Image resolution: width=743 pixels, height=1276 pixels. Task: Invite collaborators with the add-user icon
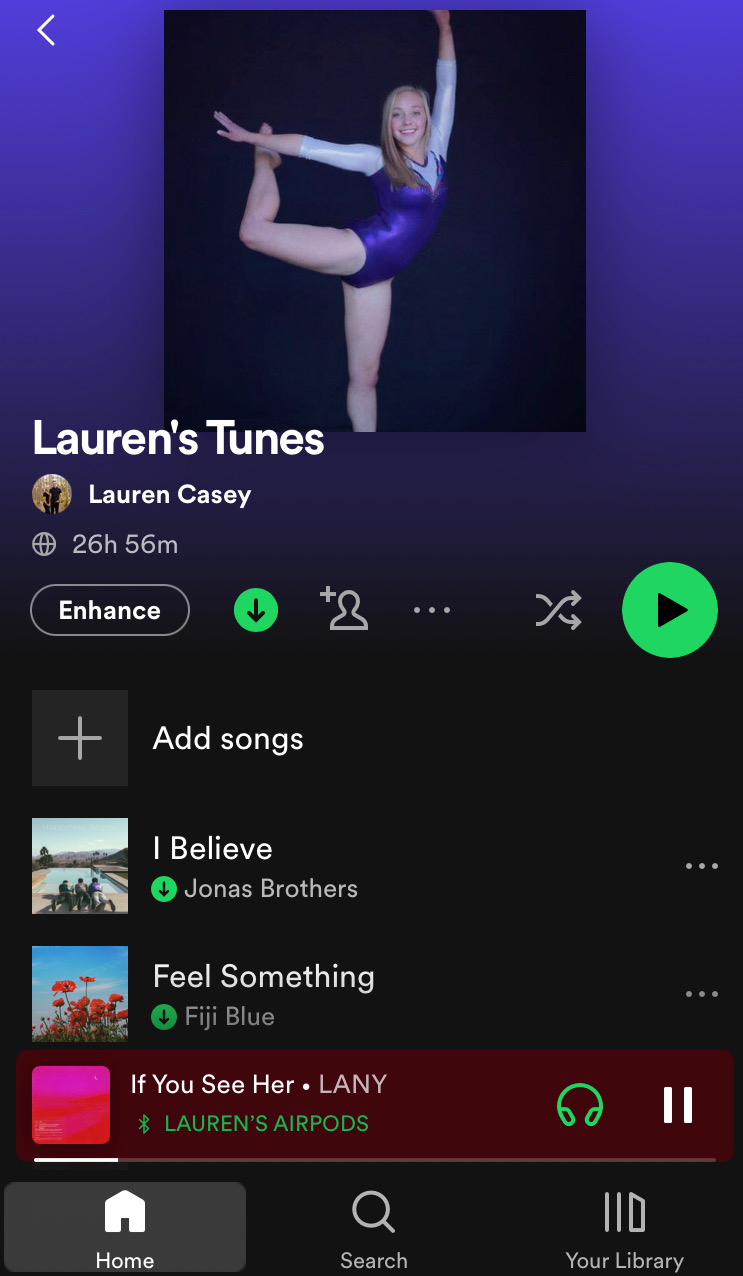click(x=345, y=609)
